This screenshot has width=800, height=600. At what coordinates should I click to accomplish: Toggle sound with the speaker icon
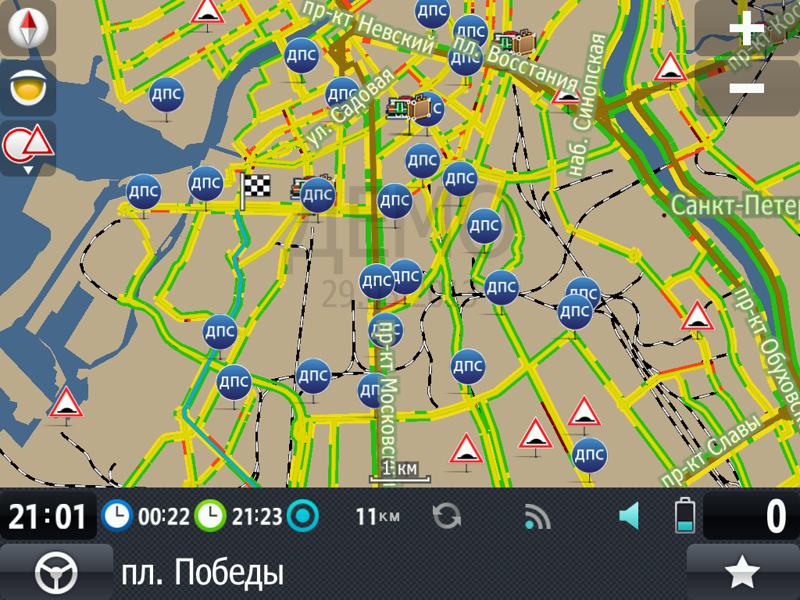click(628, 516)
